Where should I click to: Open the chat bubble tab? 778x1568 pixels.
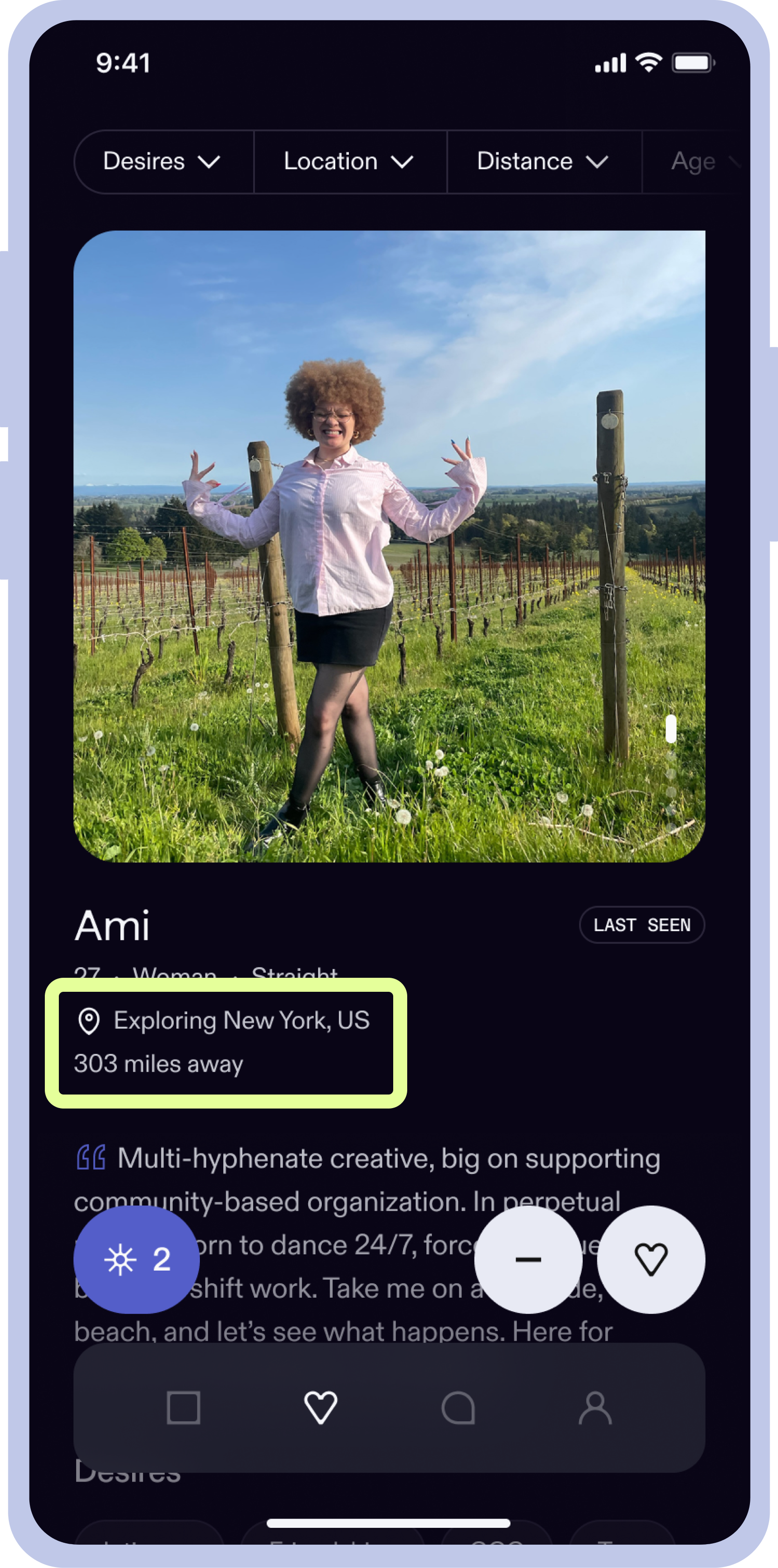[x=458, y=1408]
